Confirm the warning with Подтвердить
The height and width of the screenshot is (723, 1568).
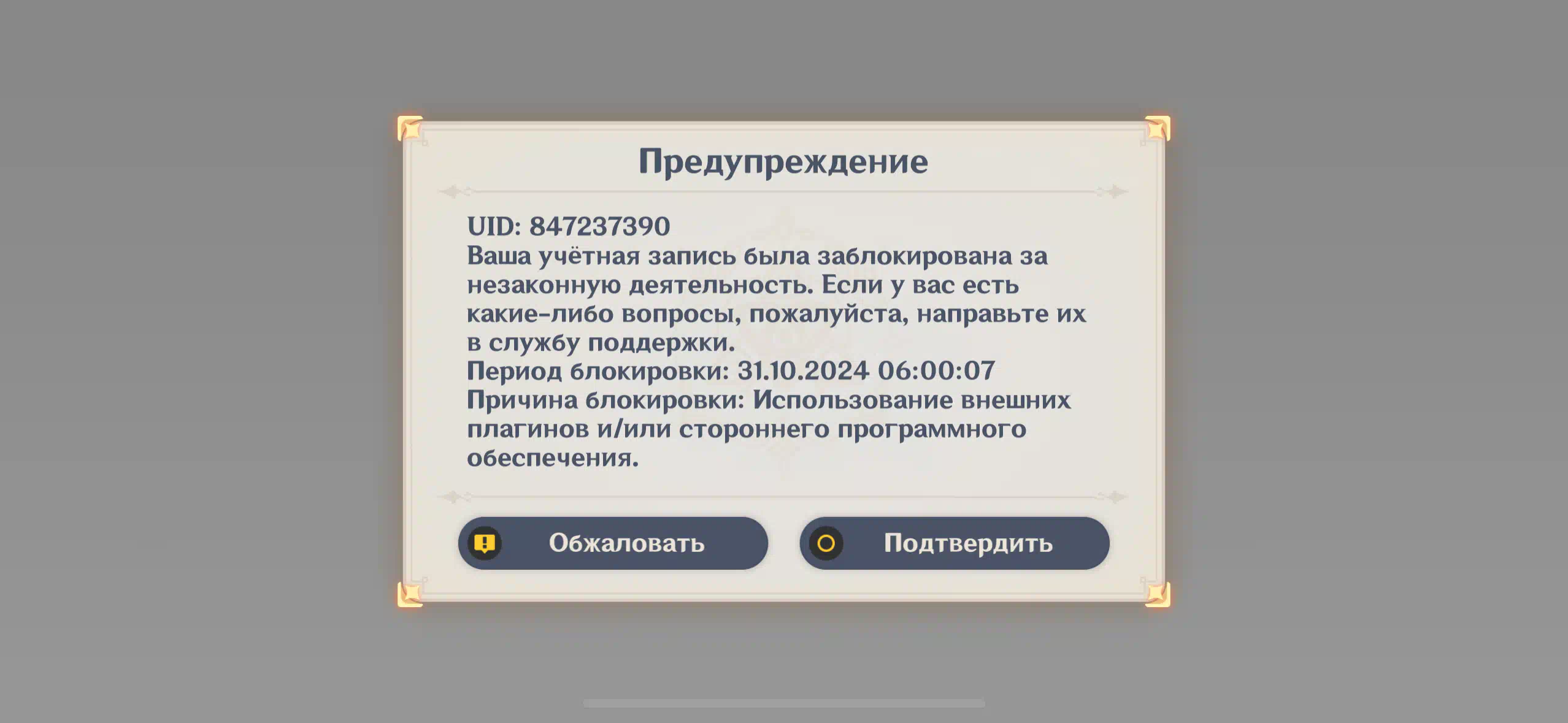pos(954,543)
